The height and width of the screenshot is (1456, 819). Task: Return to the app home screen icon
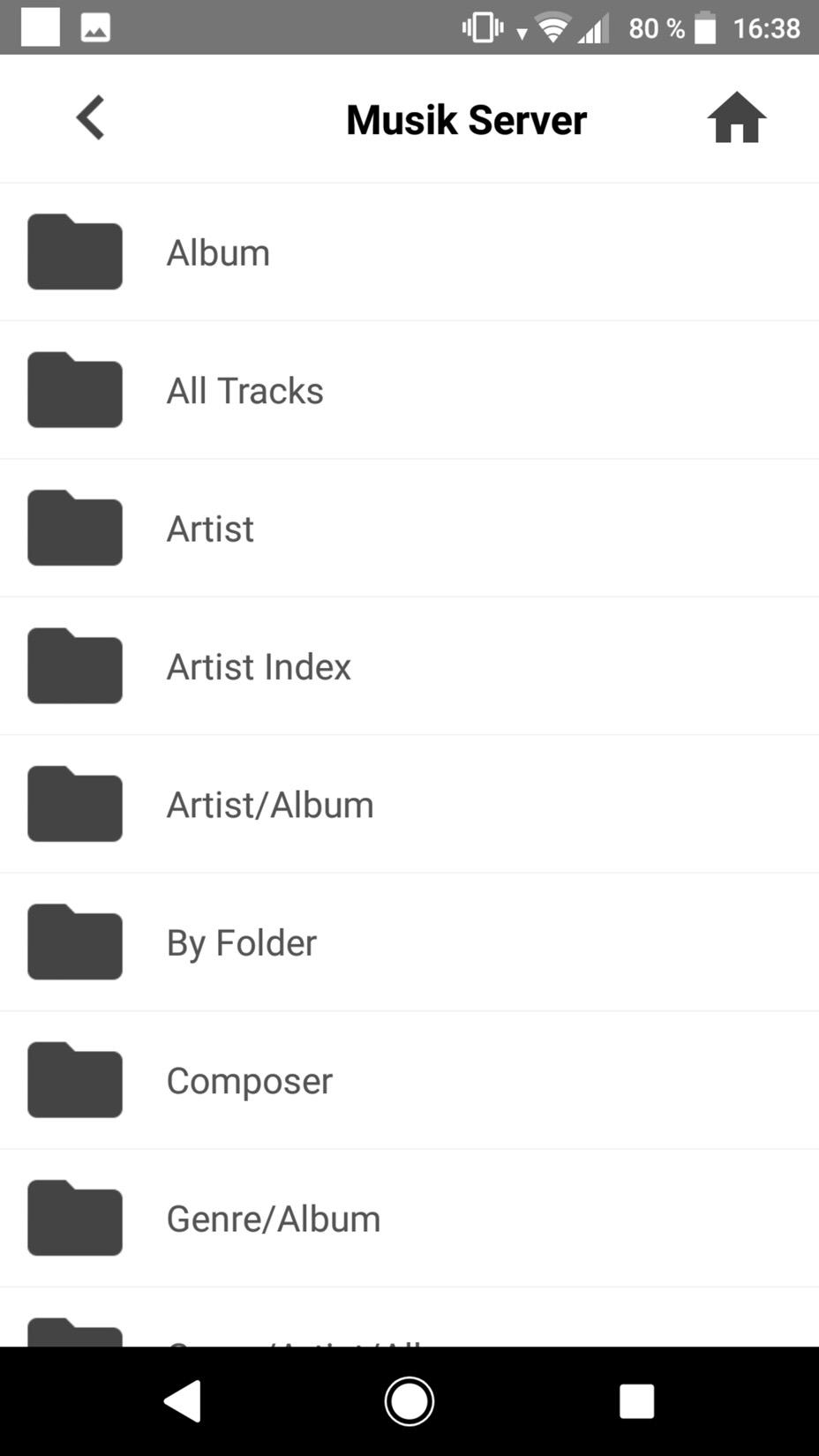pos(736,117)
